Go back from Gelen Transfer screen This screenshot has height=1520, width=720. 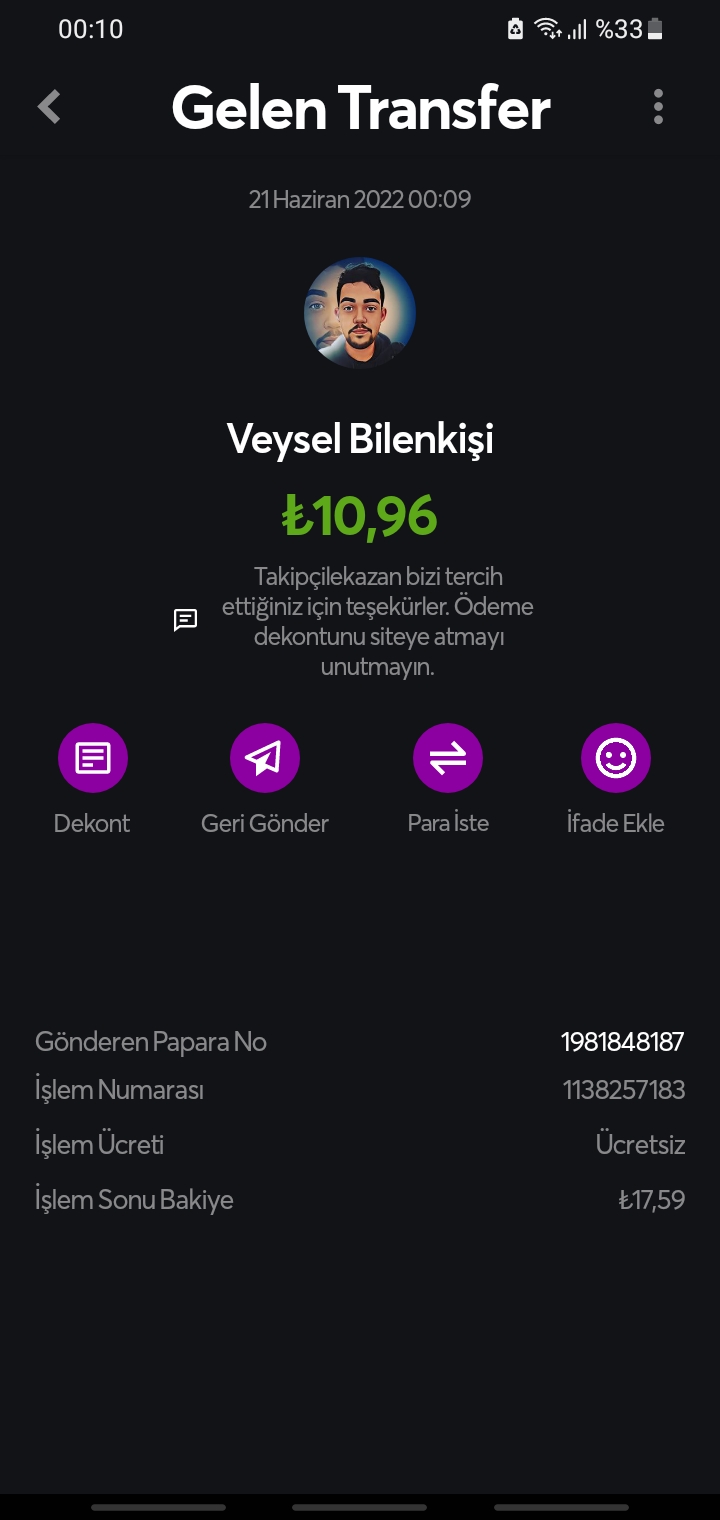(x=49, y=107)
